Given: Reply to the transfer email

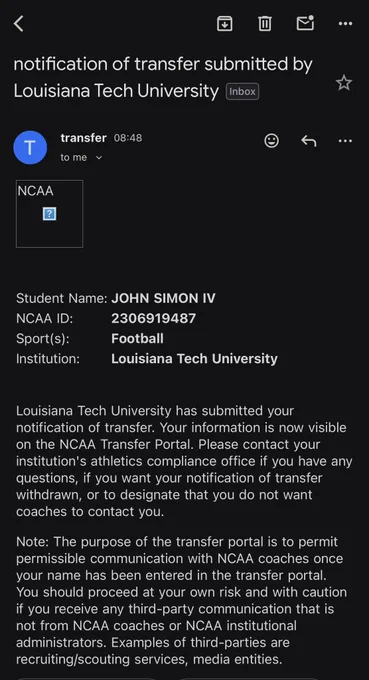Looking at the screenshot, I should (x=309, y=141).
